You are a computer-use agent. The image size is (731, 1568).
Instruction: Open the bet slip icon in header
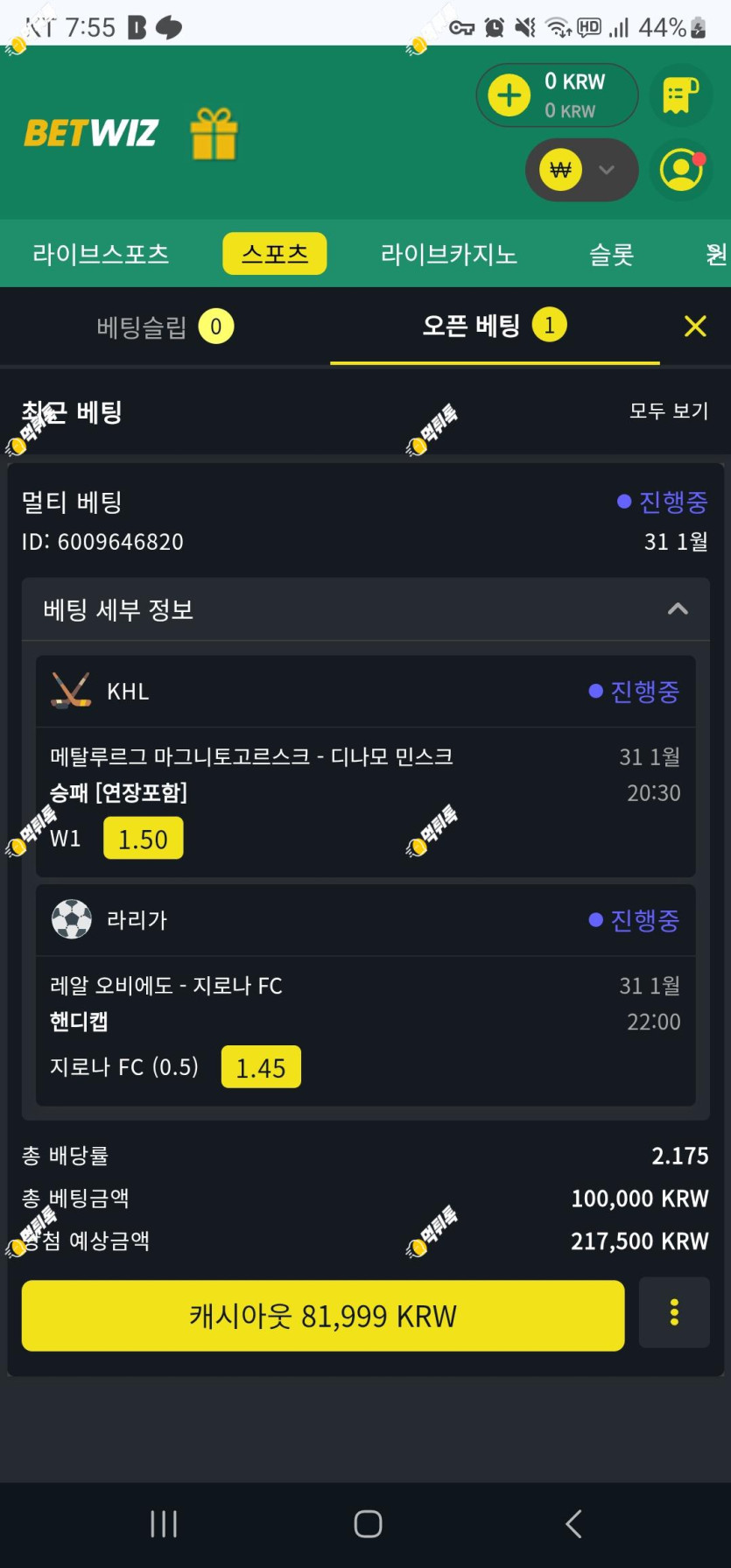(681, 95)
